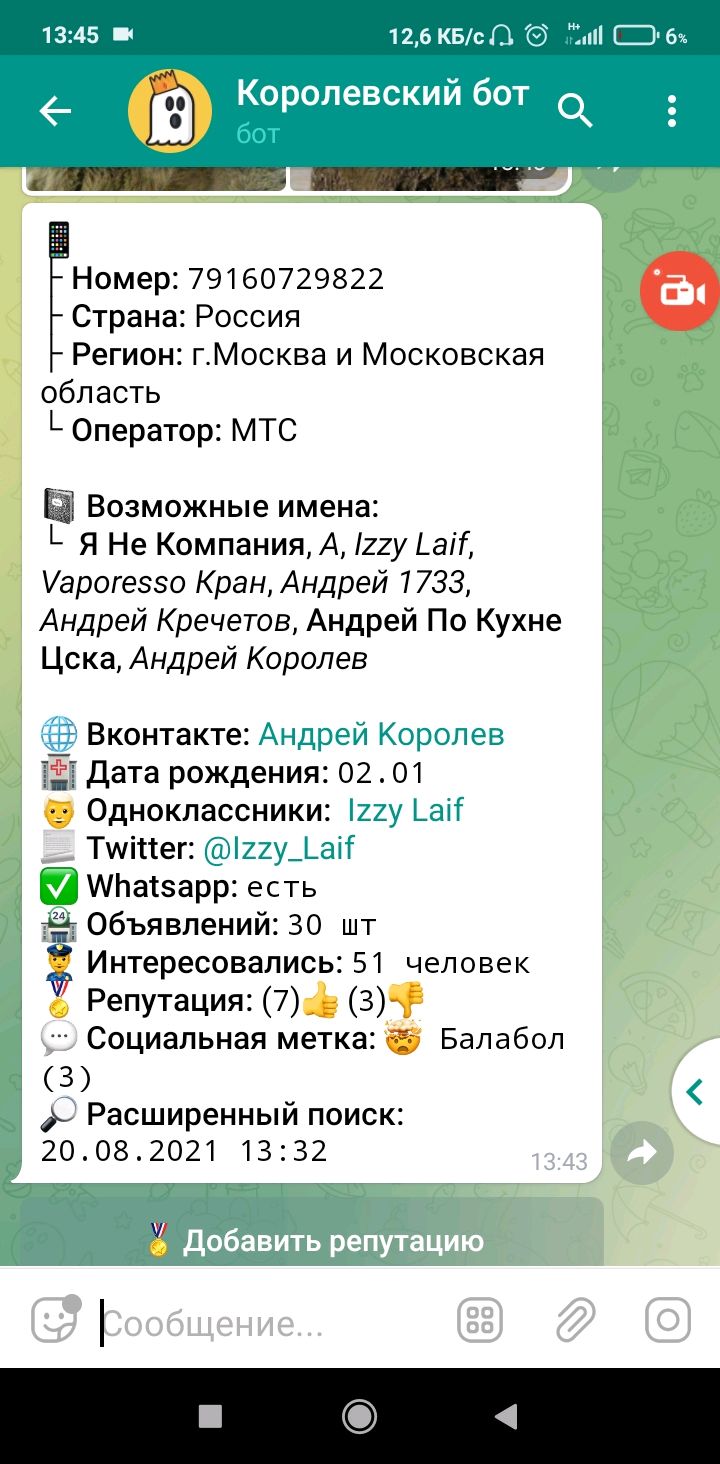Focus the Сообщение text field
This screenshot has height=1464, width=720.
[x=270, y=1324]
